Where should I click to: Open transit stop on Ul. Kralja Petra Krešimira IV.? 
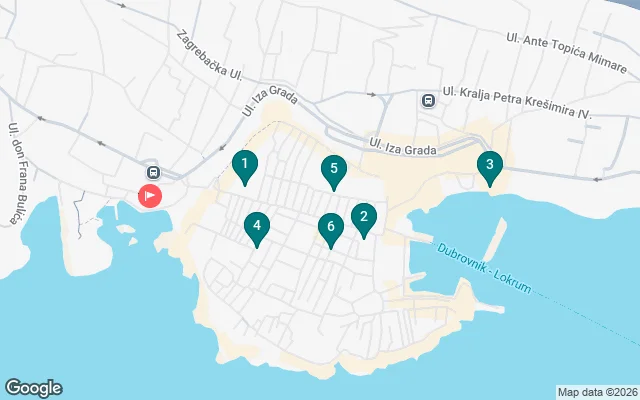428,100
